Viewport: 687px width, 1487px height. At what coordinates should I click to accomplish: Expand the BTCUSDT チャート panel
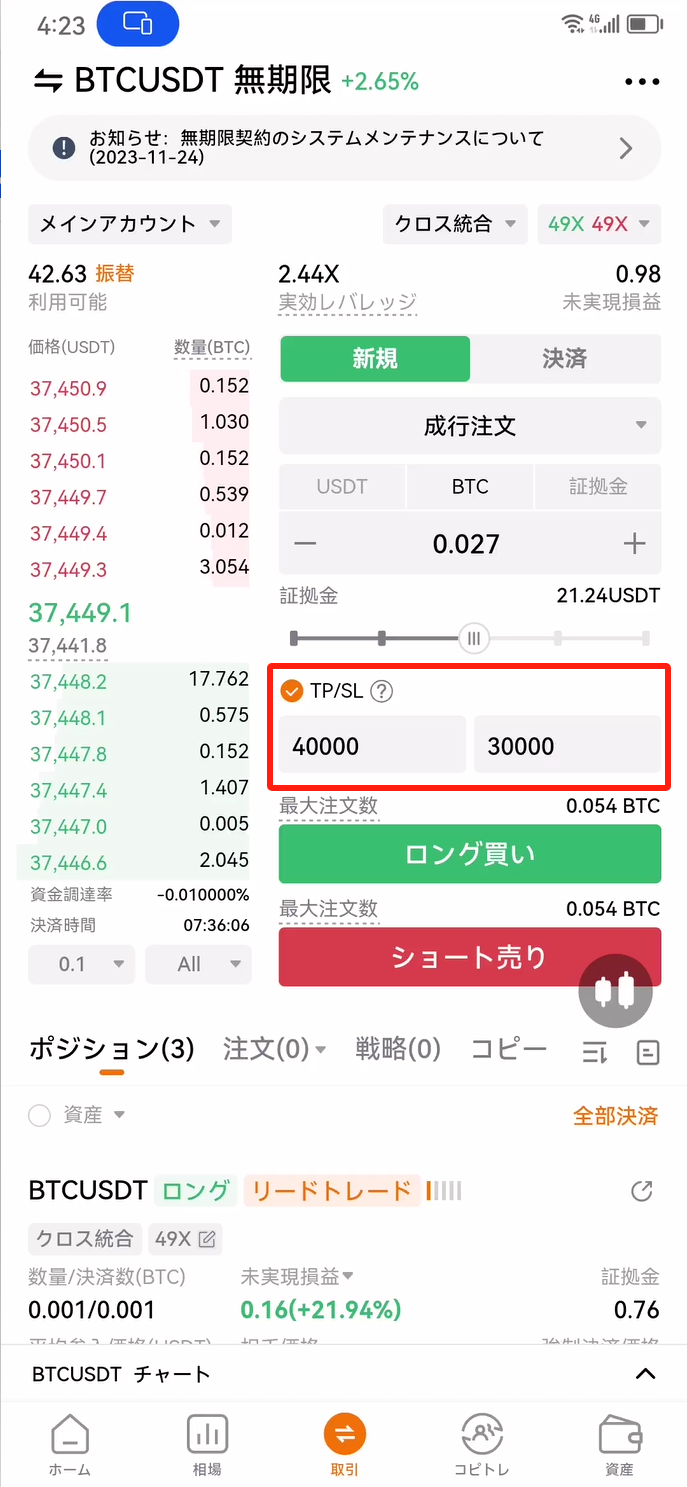coord(345,1374)
